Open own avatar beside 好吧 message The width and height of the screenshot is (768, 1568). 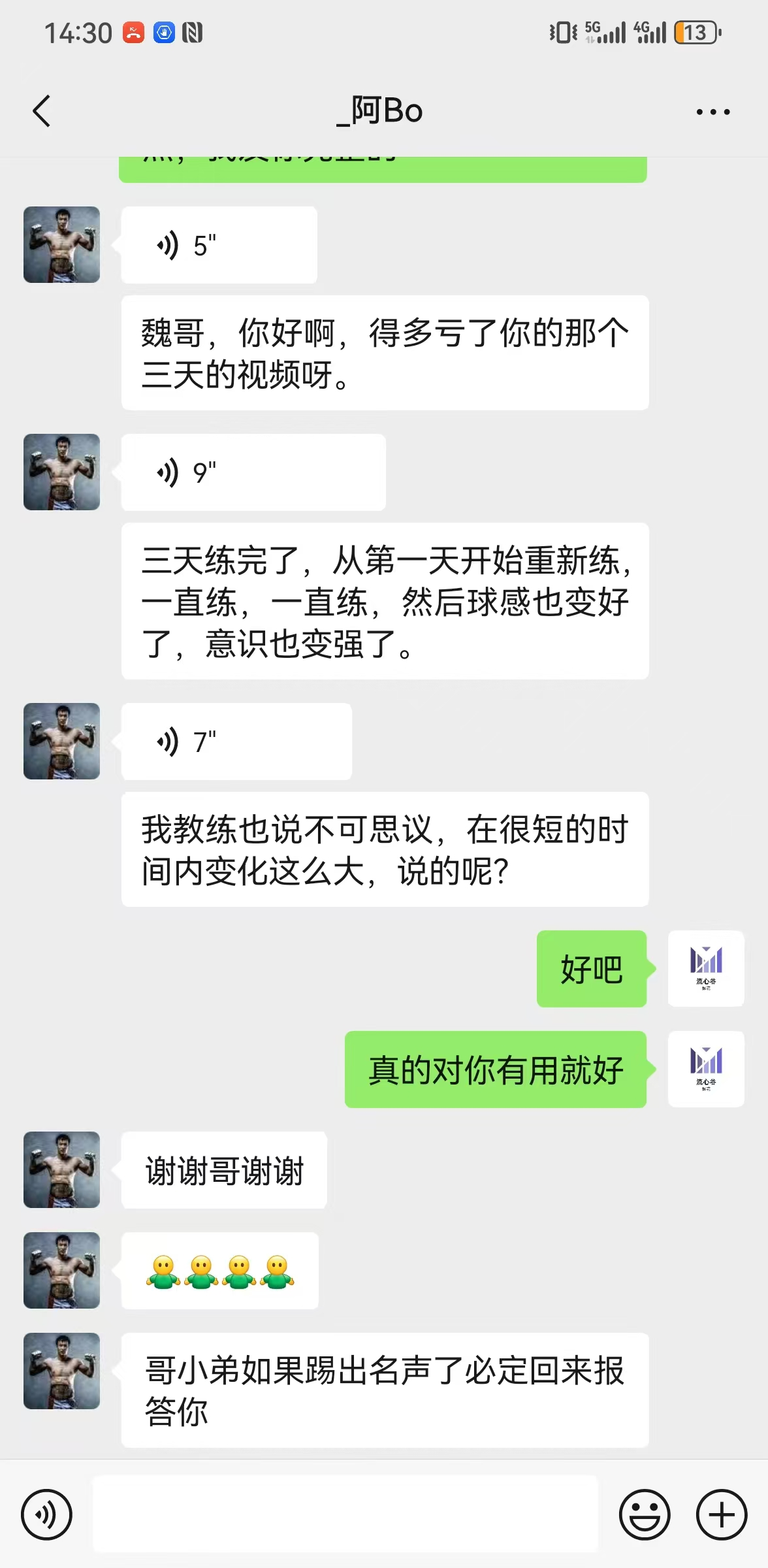[x=705, y=969]
